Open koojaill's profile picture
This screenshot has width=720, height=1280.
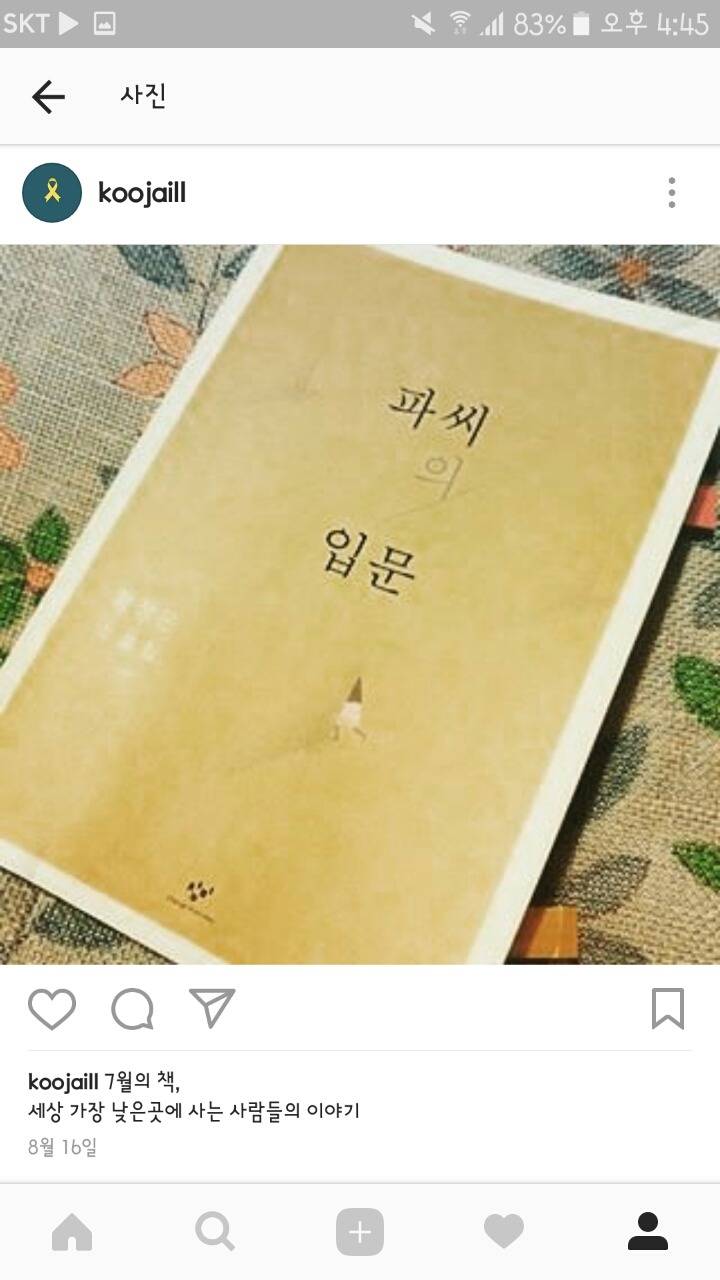[x=52, y=193]
